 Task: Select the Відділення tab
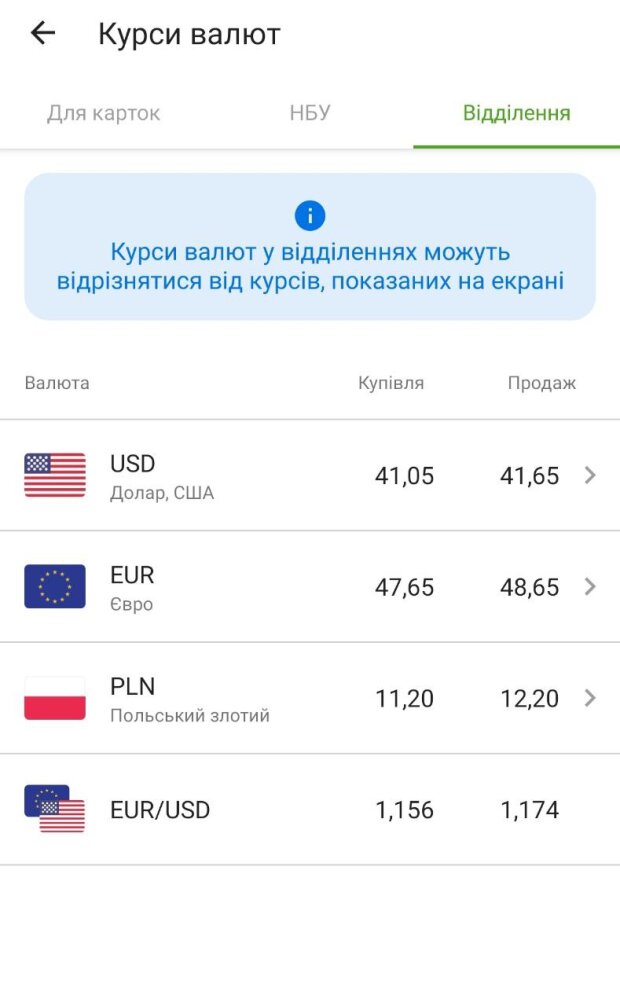[517, 113]
